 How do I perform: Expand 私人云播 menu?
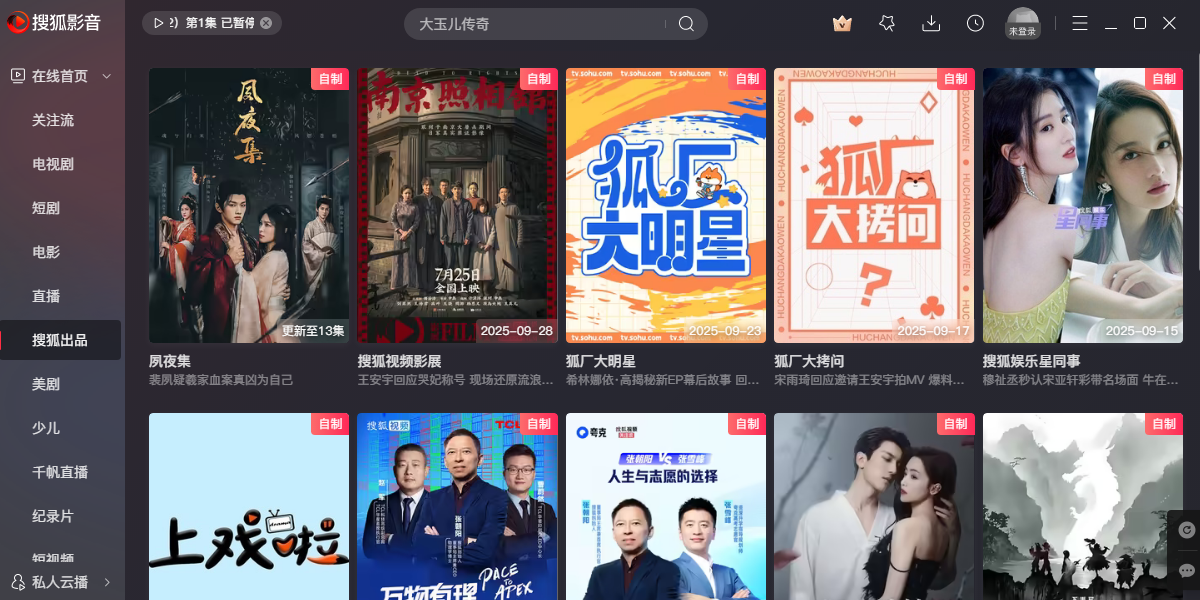60,582
